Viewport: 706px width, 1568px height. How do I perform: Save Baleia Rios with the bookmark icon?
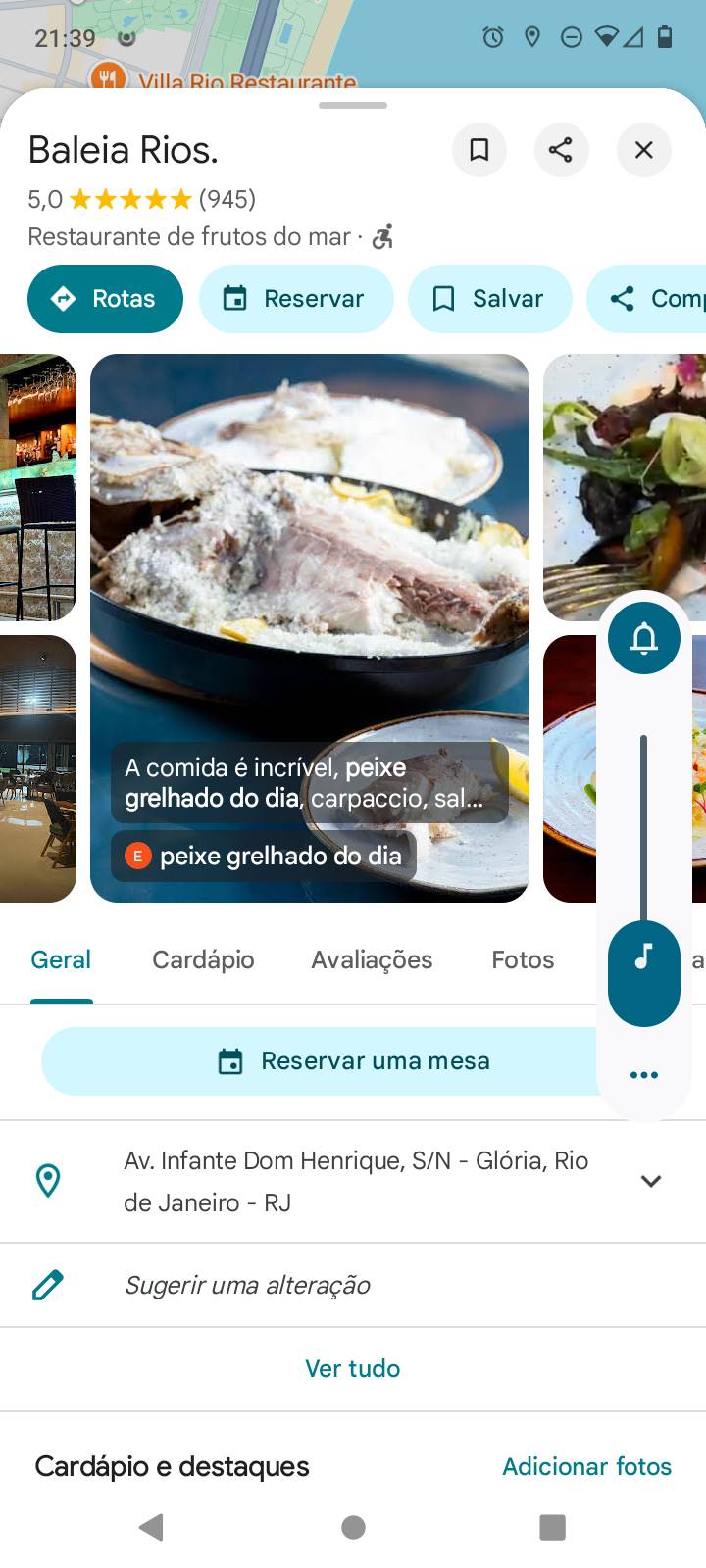[479, 150]
